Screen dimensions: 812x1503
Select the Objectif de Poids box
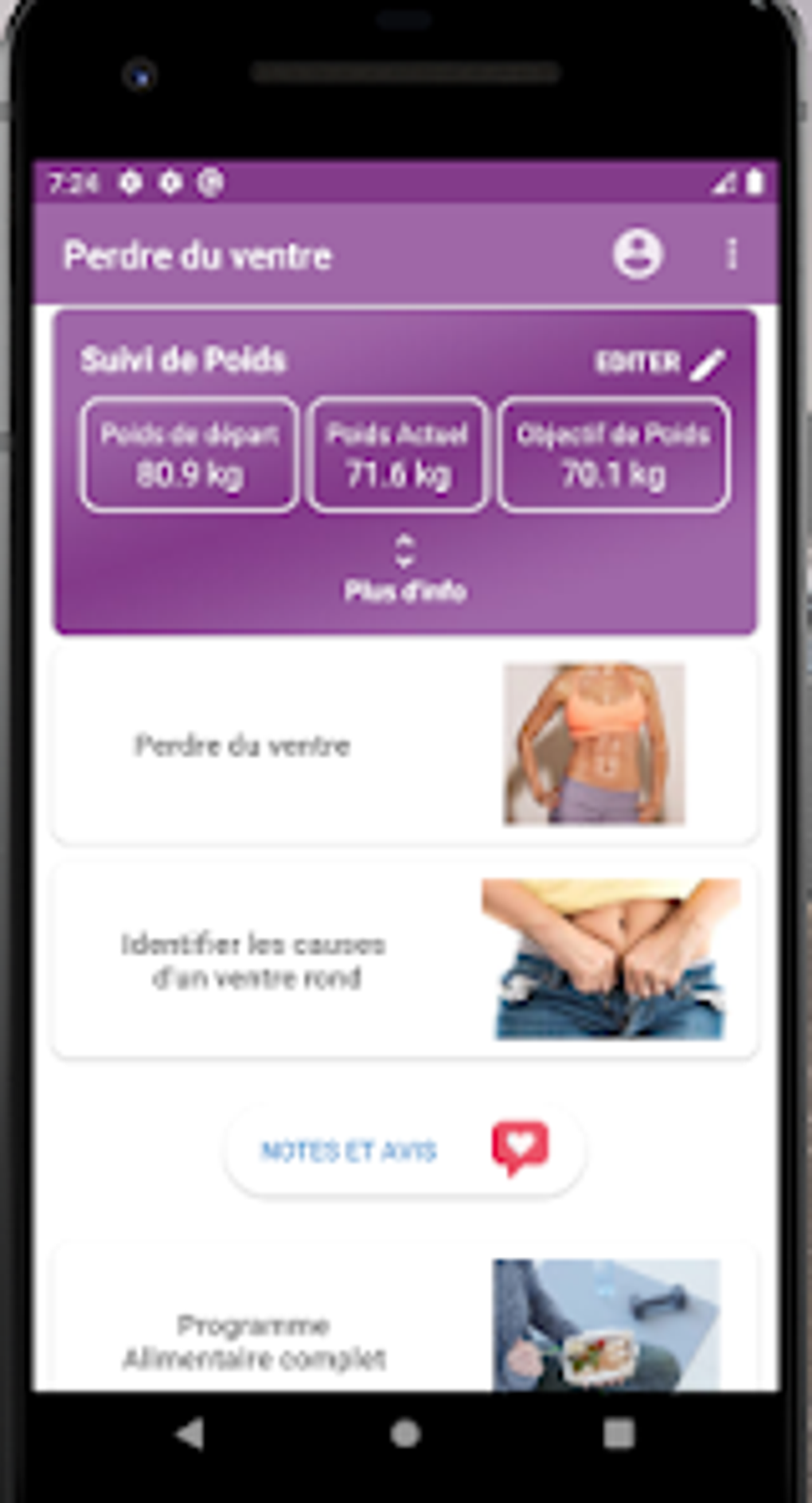click(613, 455)
